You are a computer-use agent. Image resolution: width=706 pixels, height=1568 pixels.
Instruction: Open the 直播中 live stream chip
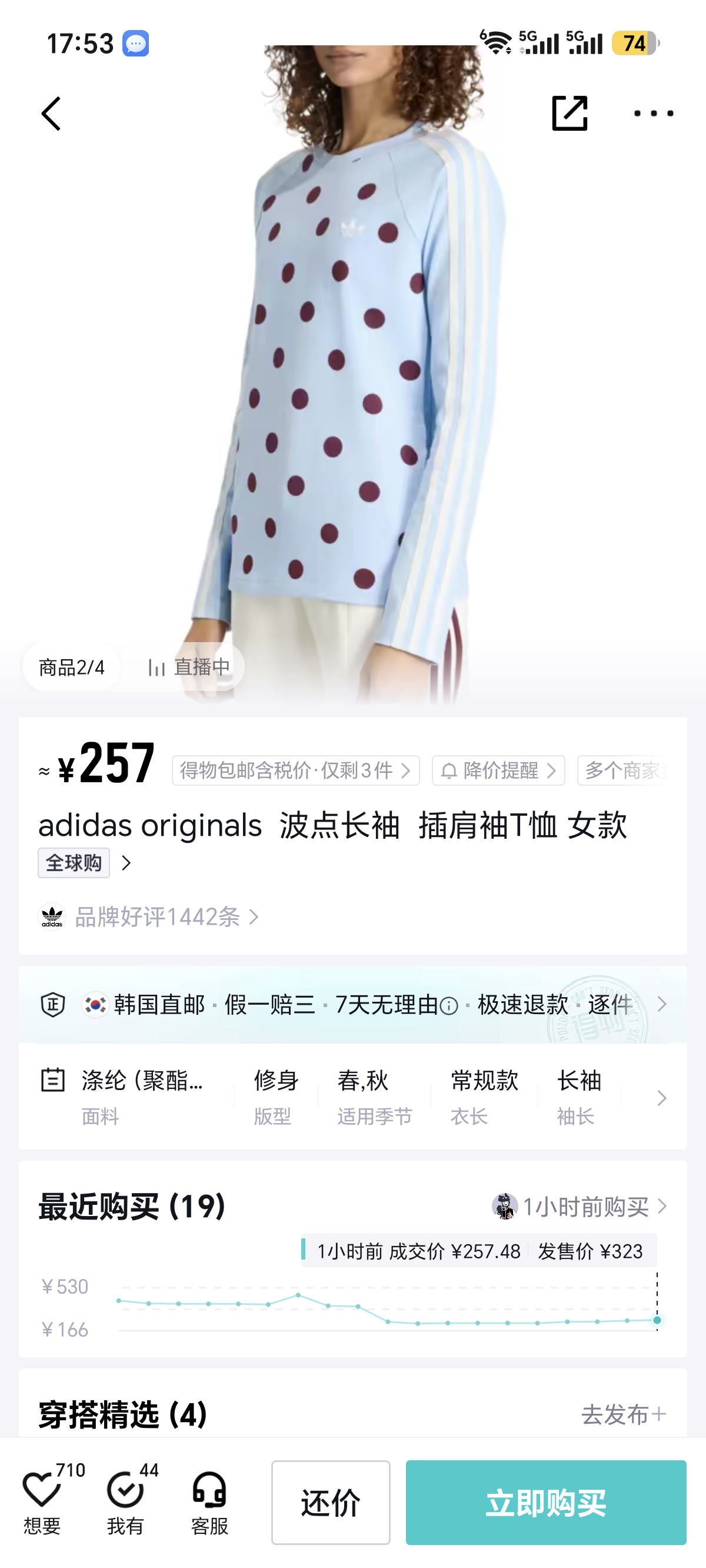189,667
